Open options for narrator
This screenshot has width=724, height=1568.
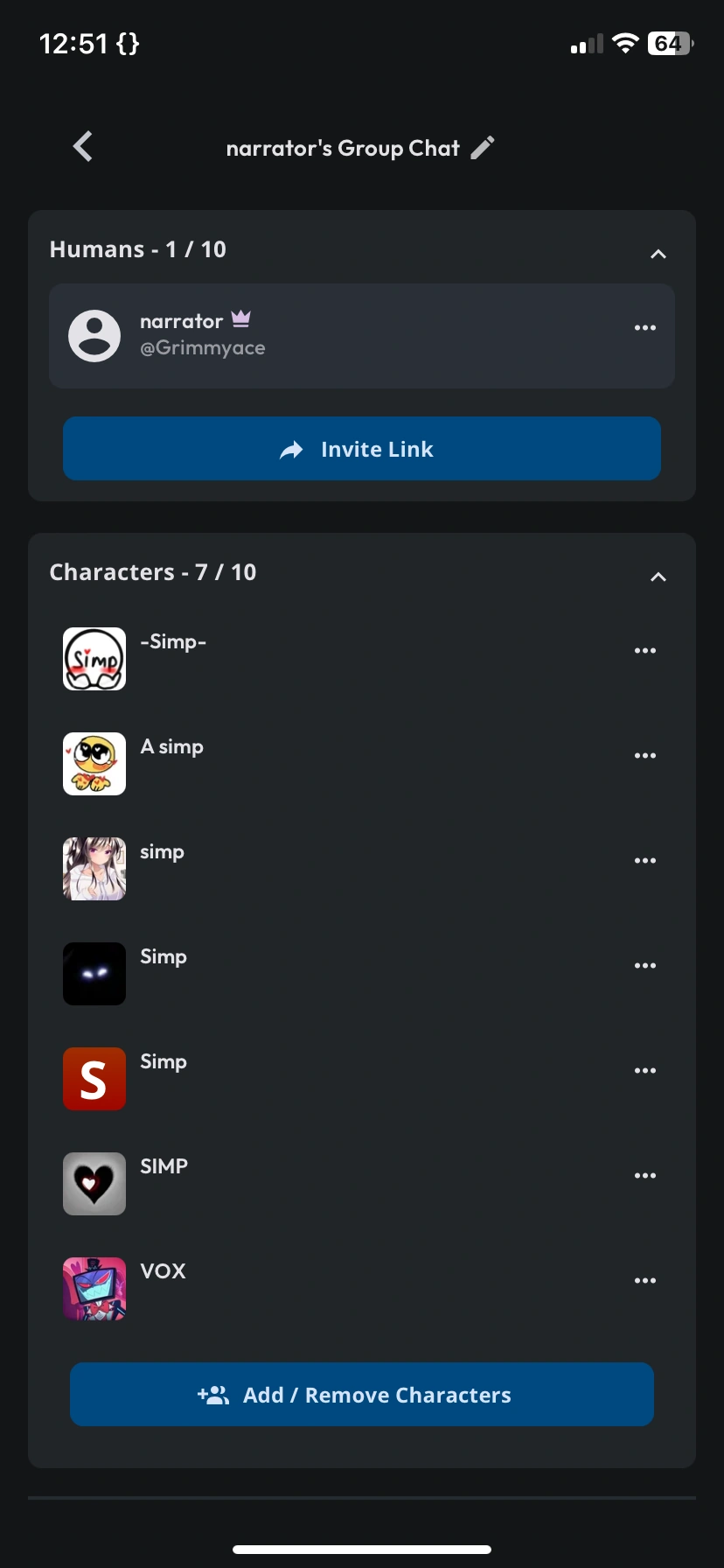(x=645, y=327)
